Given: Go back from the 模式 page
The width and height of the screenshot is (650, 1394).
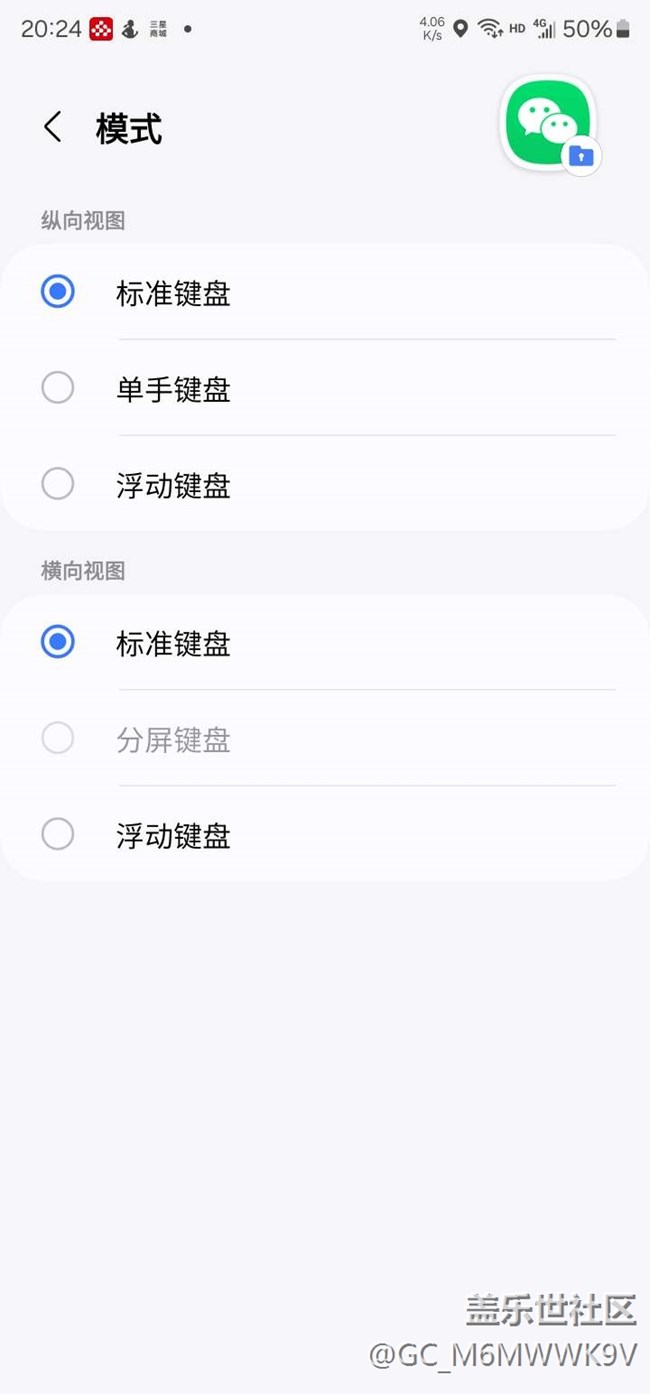Looking at the screenshot, I should [x=53, y=128].
